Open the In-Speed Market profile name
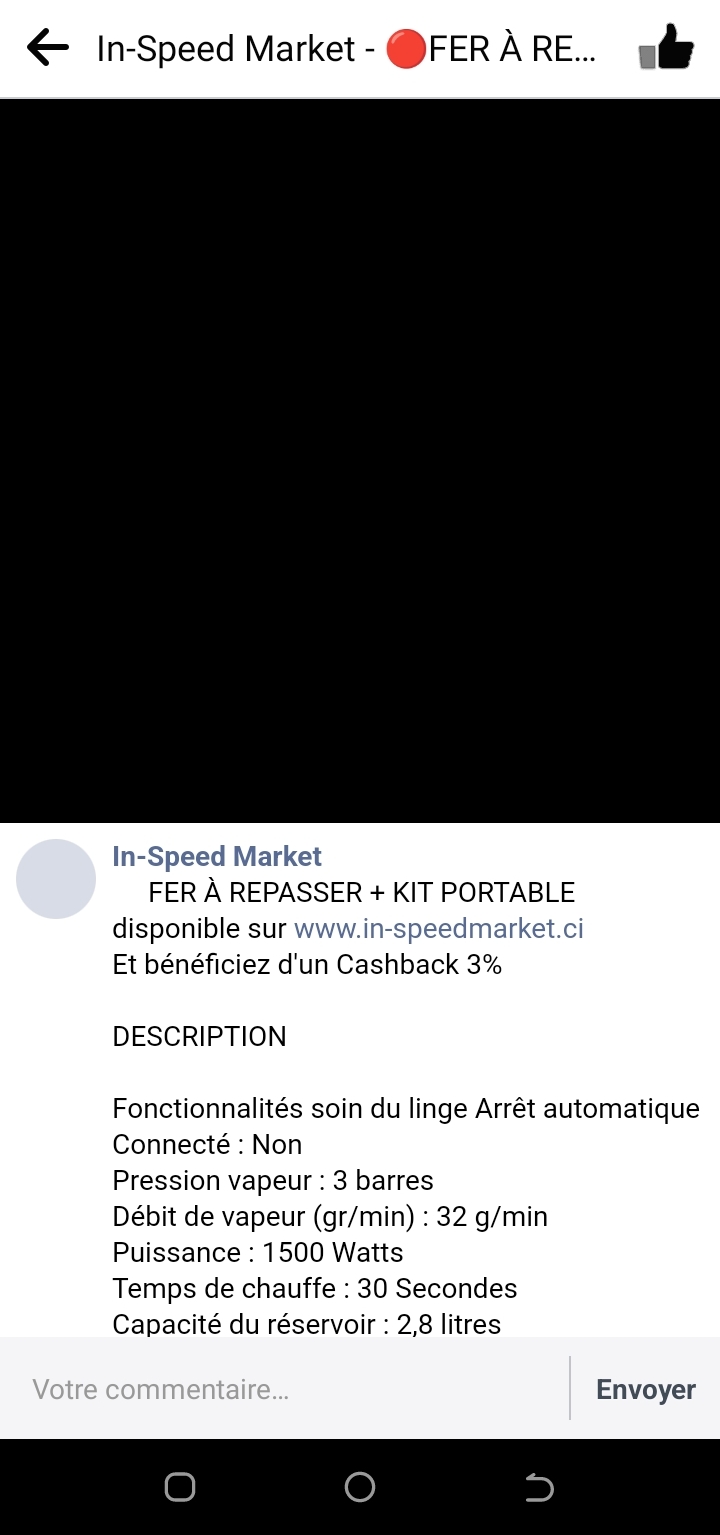The image size is (720, 1535). (217, 856)
